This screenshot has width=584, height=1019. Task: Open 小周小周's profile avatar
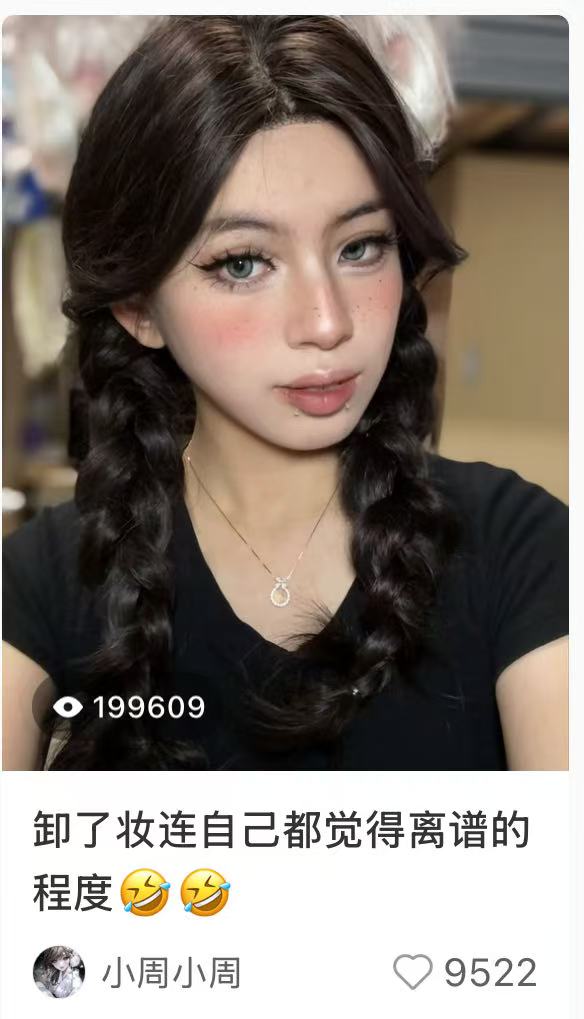point(59,972)
